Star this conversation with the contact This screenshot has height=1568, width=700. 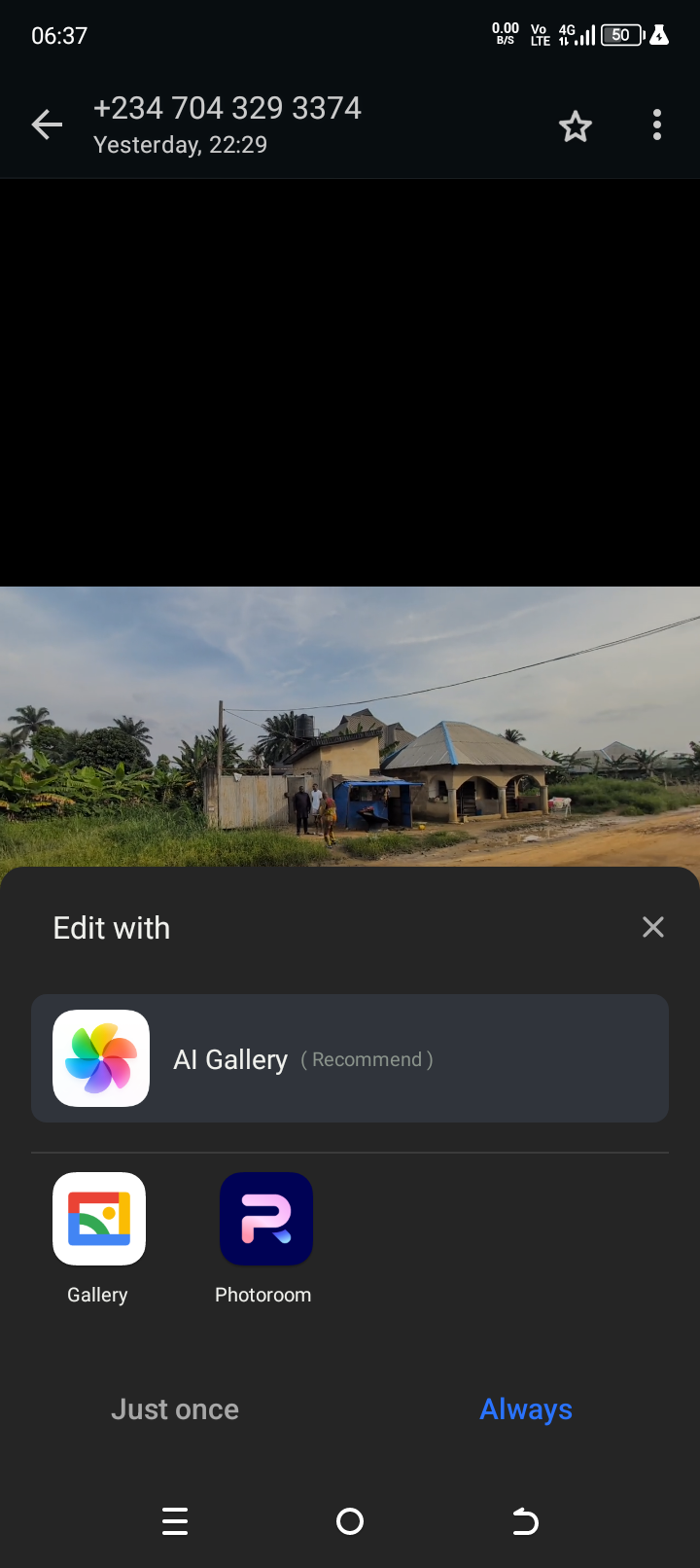coord(575,125)
